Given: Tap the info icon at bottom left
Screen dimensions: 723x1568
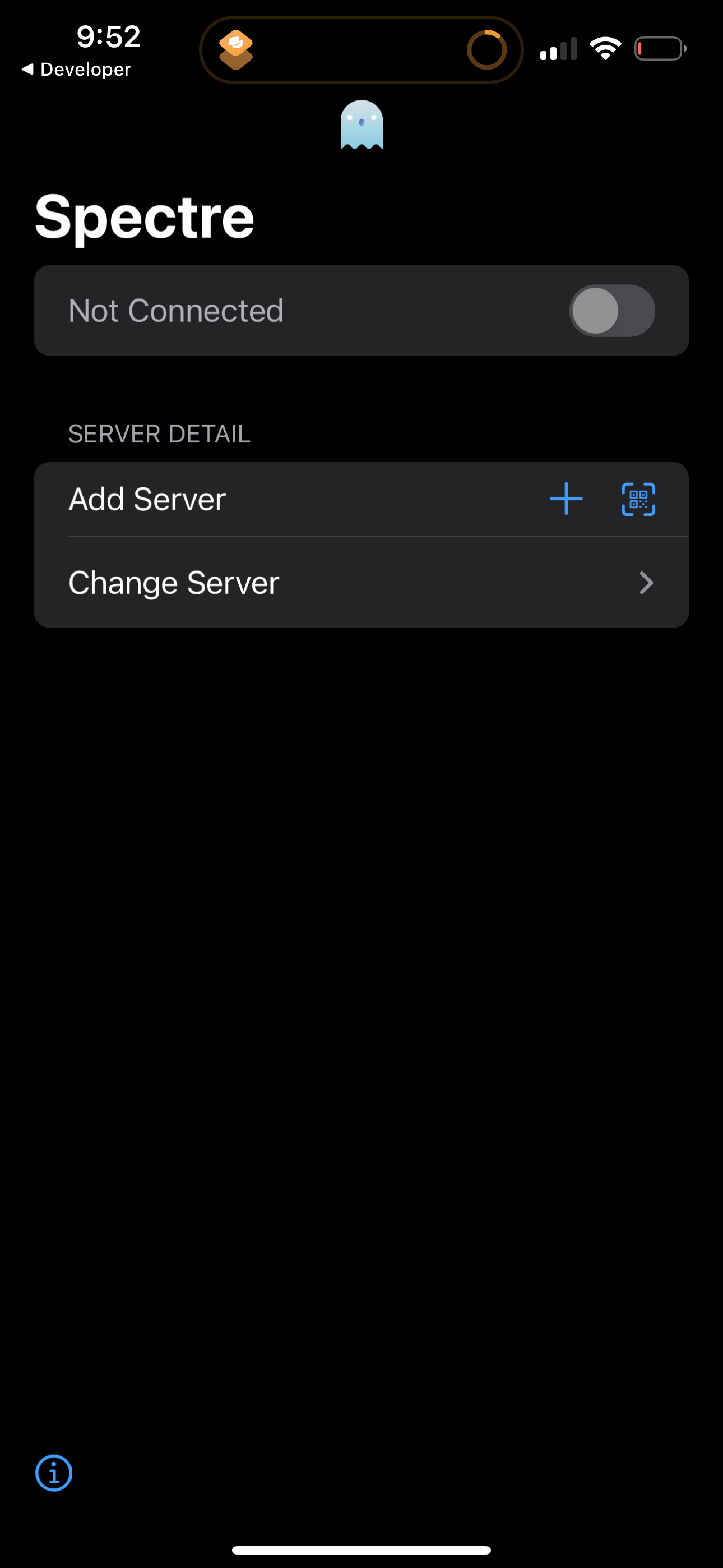Looking at the screenshot, I should (x=54, y=1473).
